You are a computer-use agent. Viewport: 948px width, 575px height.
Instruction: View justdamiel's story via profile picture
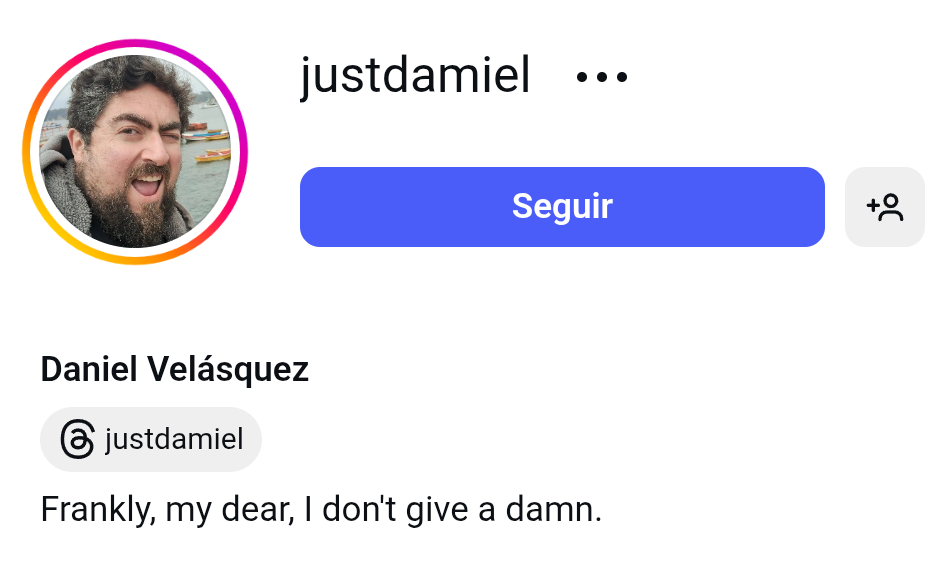pos(135,152)
